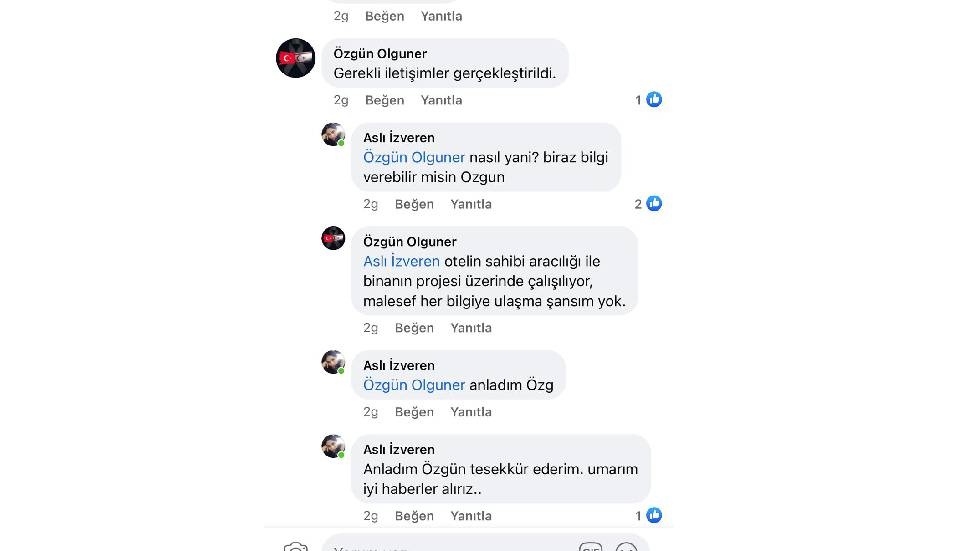Viewport: 971px width, 551px height.
Task: Like Aslı's 'nasıl yani?' comment
Action: 414,204
